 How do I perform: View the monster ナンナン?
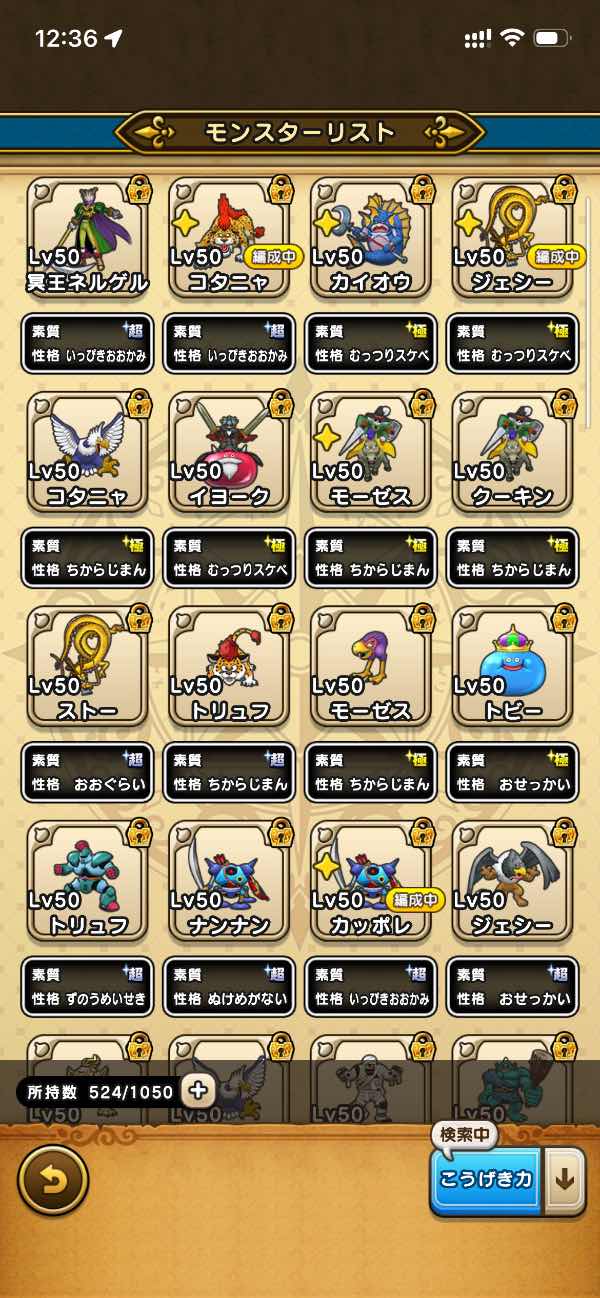pos(229,880)
